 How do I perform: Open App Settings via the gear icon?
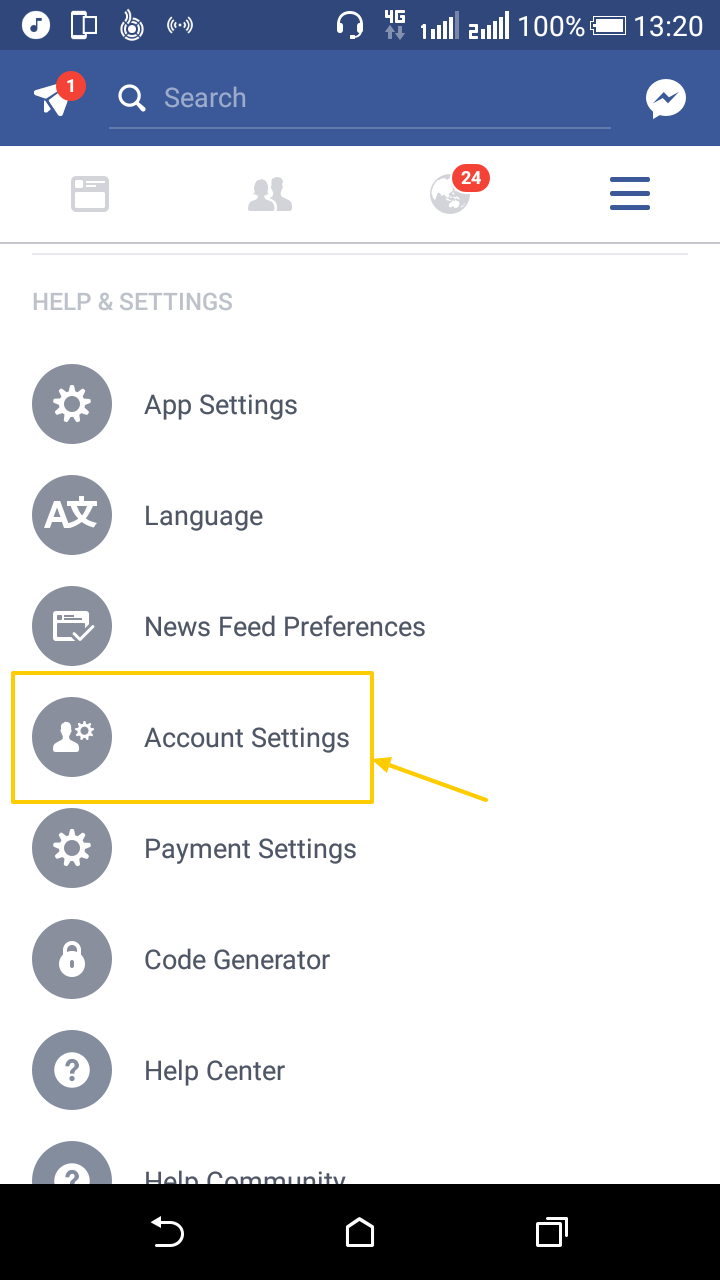point(72,404)
